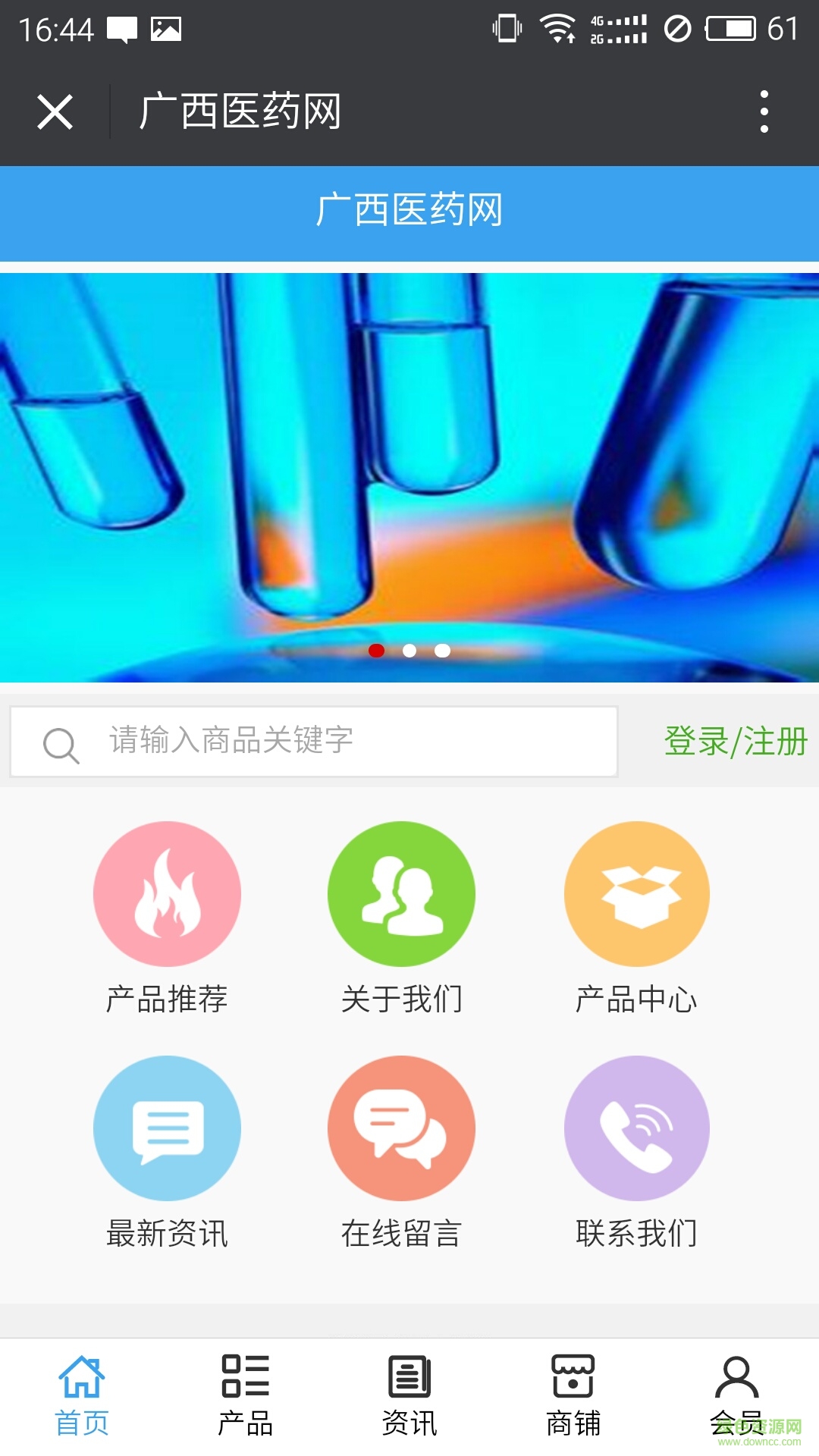The height and width of the screenshot is (1456, 819).
Task: Tap the search magnifier icon
Action: tap(61, 743)
